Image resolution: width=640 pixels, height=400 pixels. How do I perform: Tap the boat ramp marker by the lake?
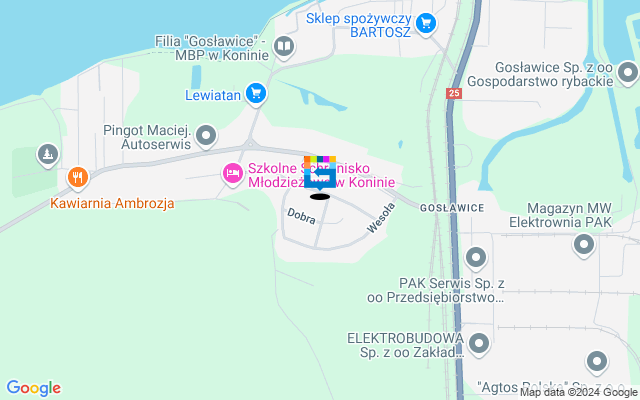point(47,154)
